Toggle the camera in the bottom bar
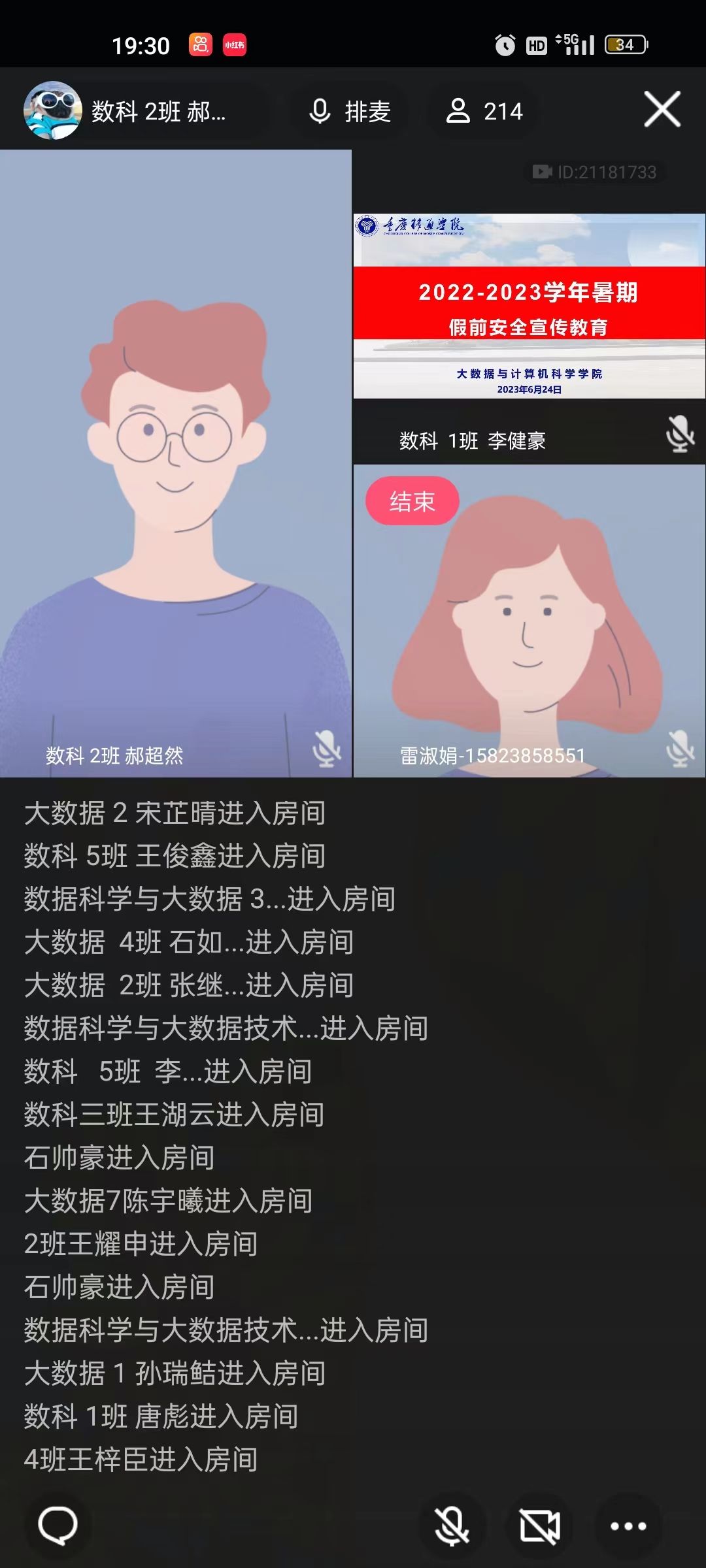The width and height of the screenshot is (706, 1568). tap(539, 1526)
